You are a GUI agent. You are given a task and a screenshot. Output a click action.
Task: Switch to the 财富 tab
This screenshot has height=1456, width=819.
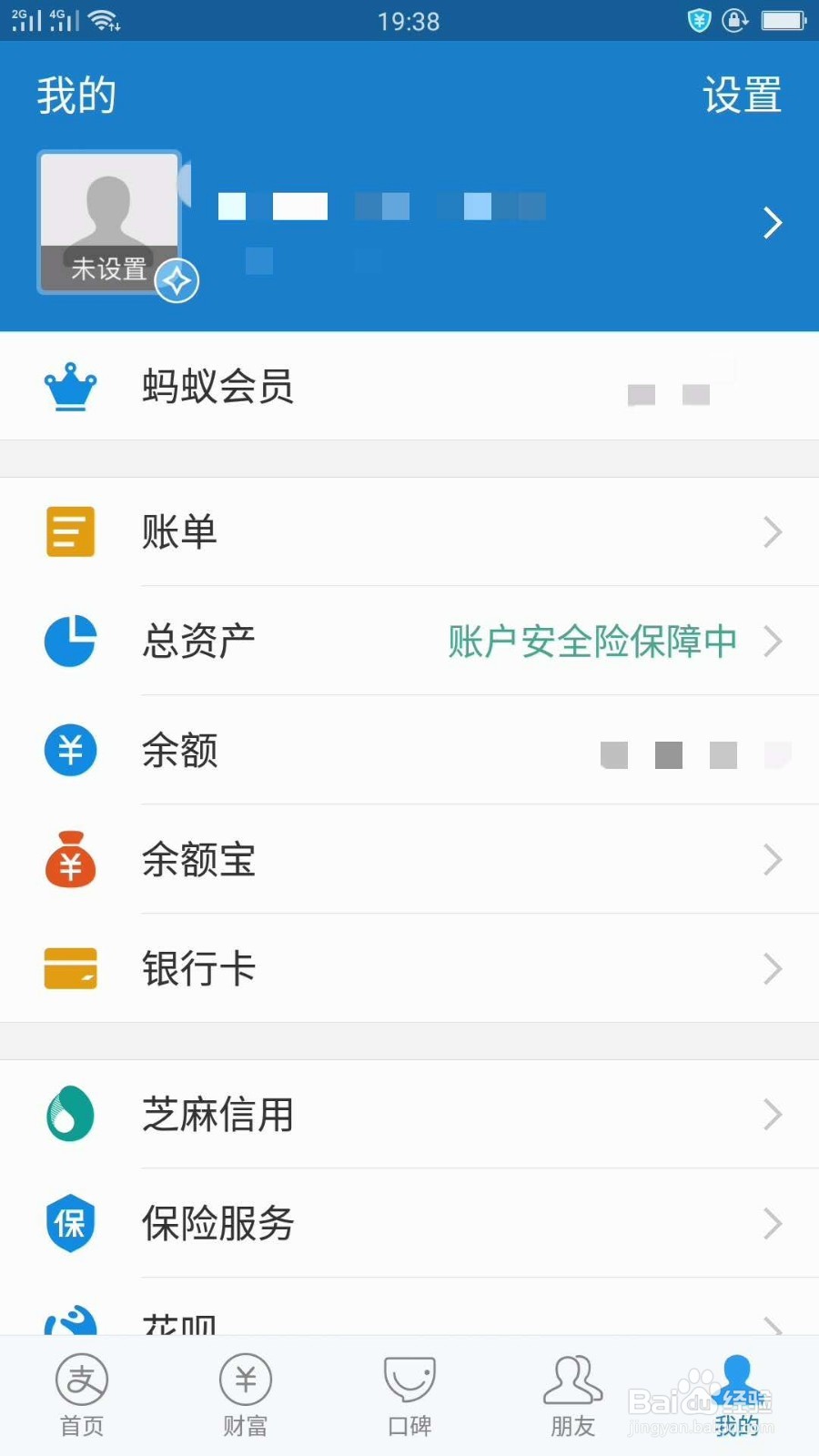[x=246, y=1394]
